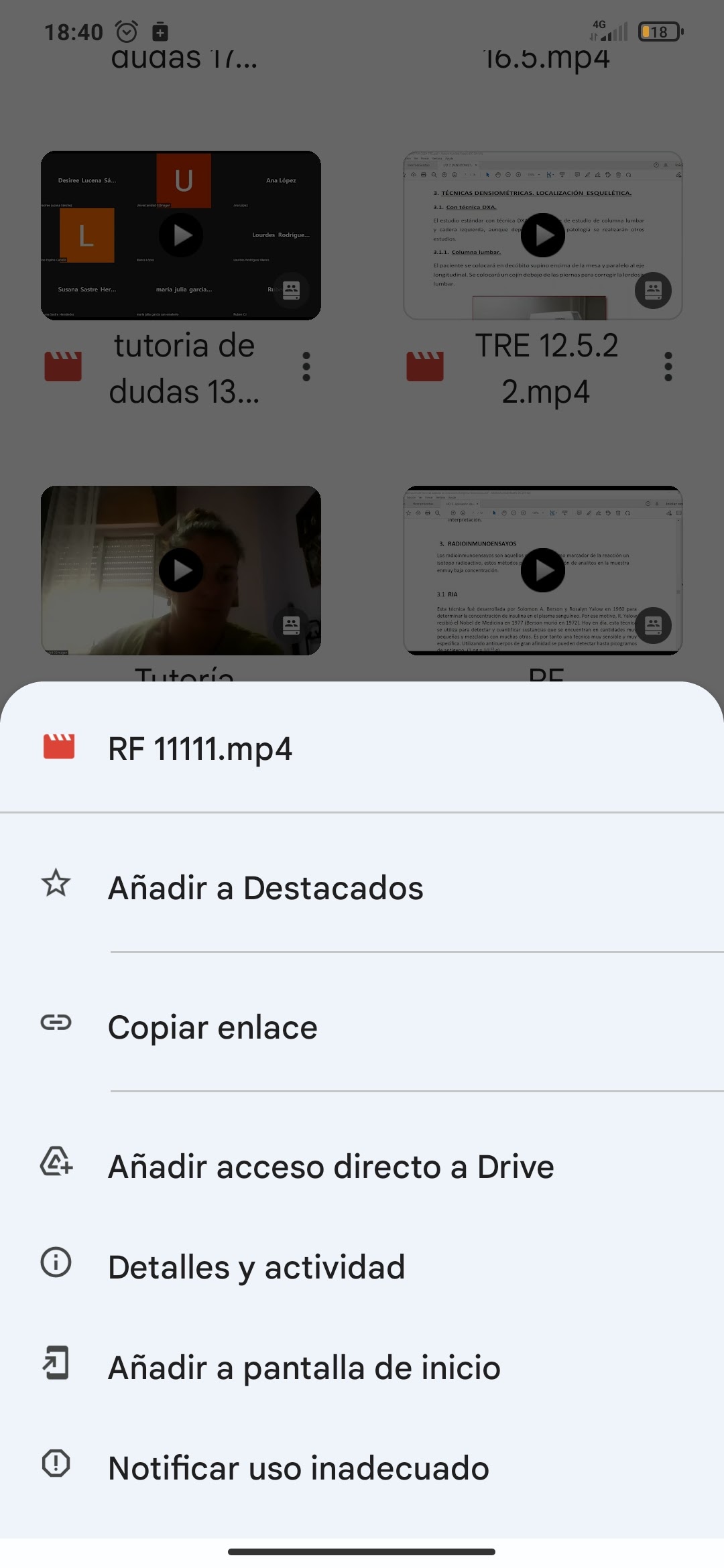The height and width of the screenshot is (1568, 724).
Task: Select Añadir a Destacados
Action: point(265,888)
